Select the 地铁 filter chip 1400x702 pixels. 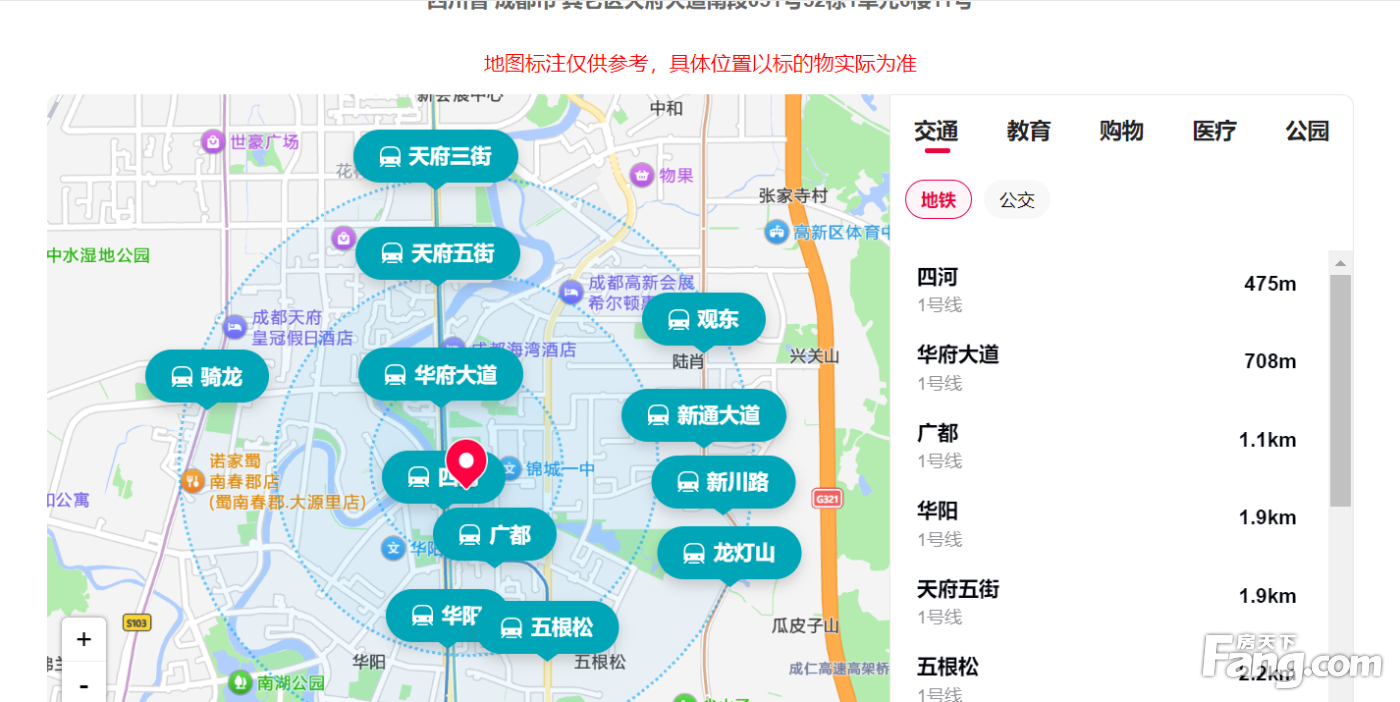click(938, 200)
